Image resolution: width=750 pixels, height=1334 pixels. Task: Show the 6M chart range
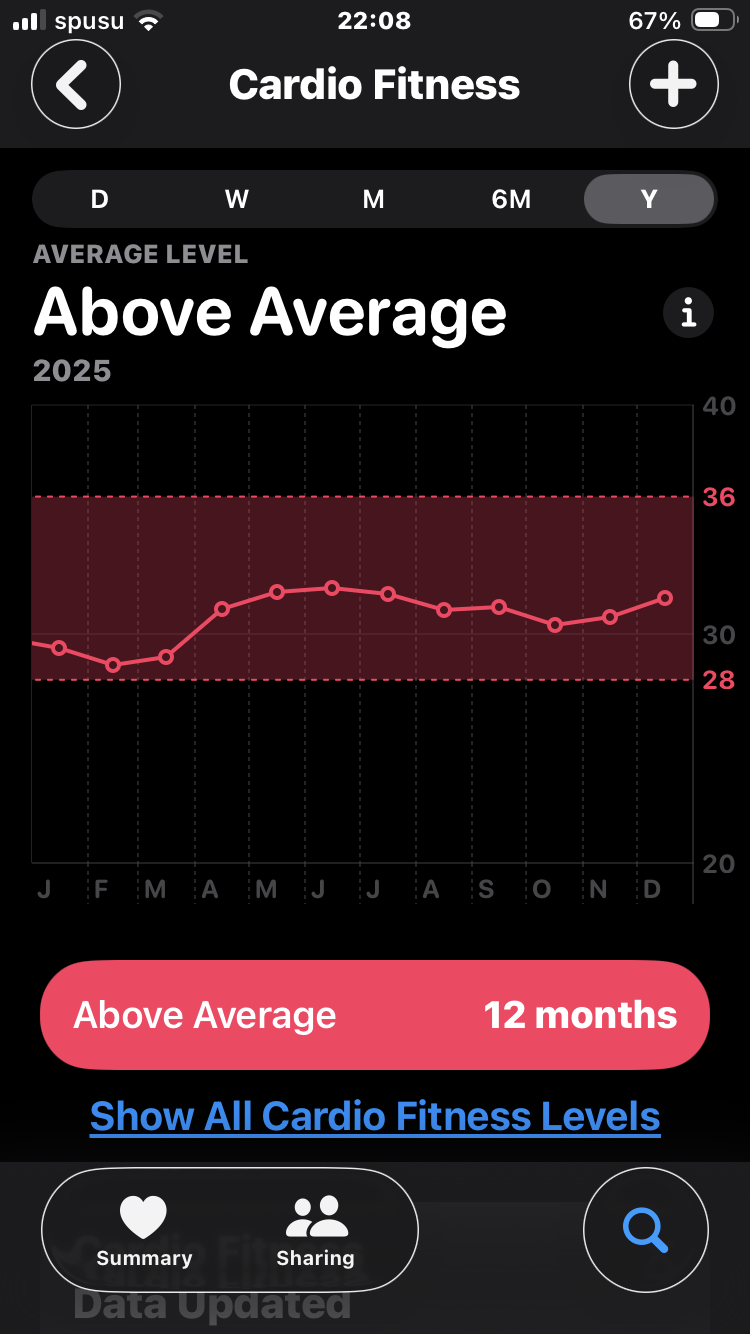(x=511, y=199)
